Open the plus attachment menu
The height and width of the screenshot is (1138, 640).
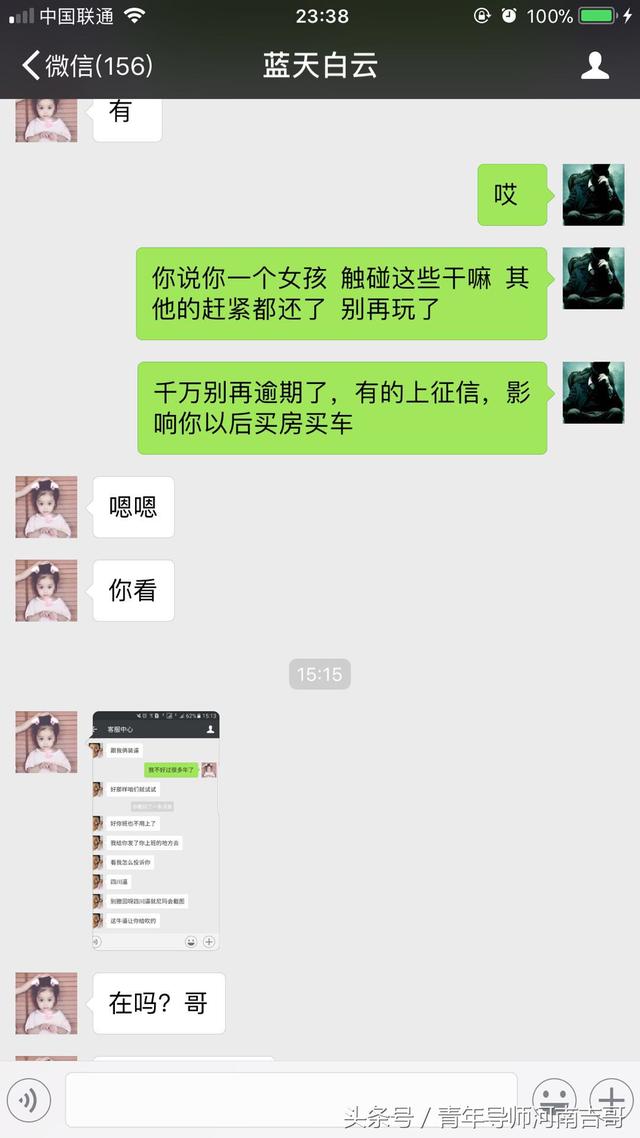point(609,1098)
